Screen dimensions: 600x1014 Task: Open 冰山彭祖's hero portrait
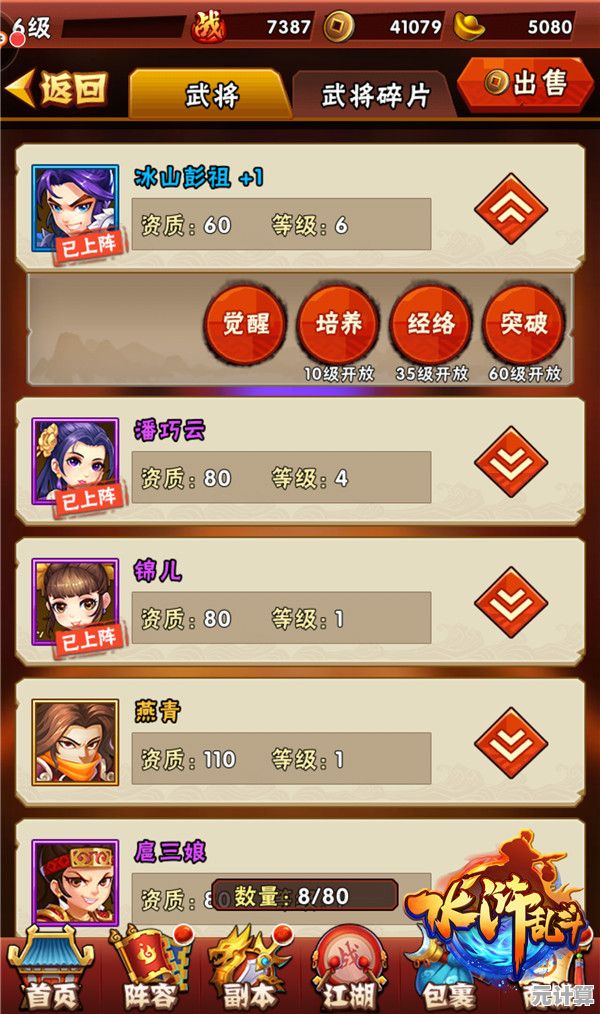tap(74, 208)
